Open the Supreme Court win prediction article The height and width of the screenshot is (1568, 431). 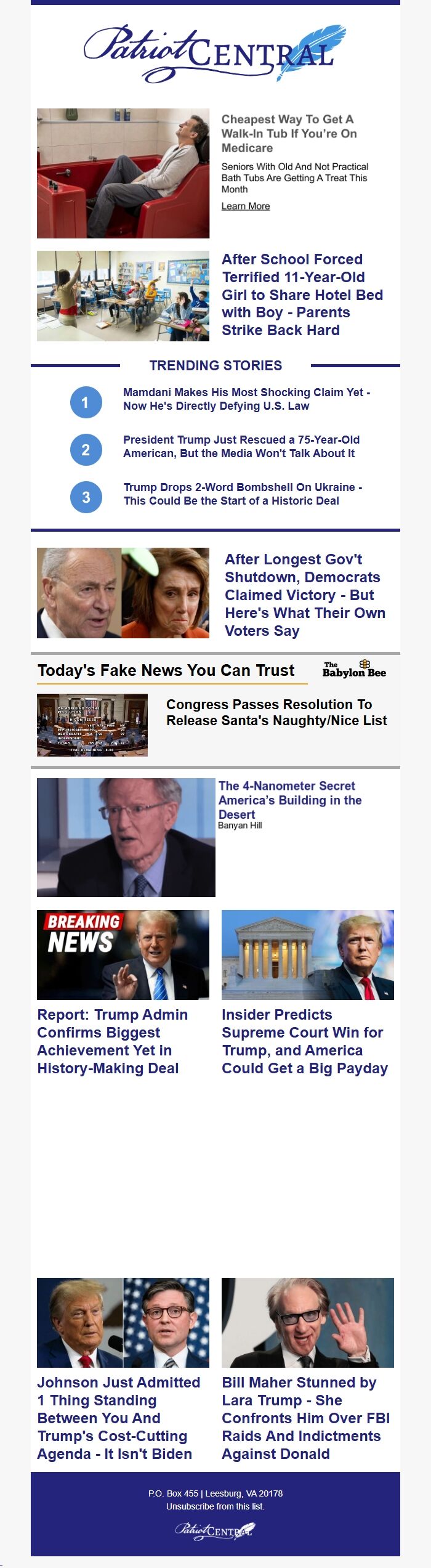(x=305, y=1041)
